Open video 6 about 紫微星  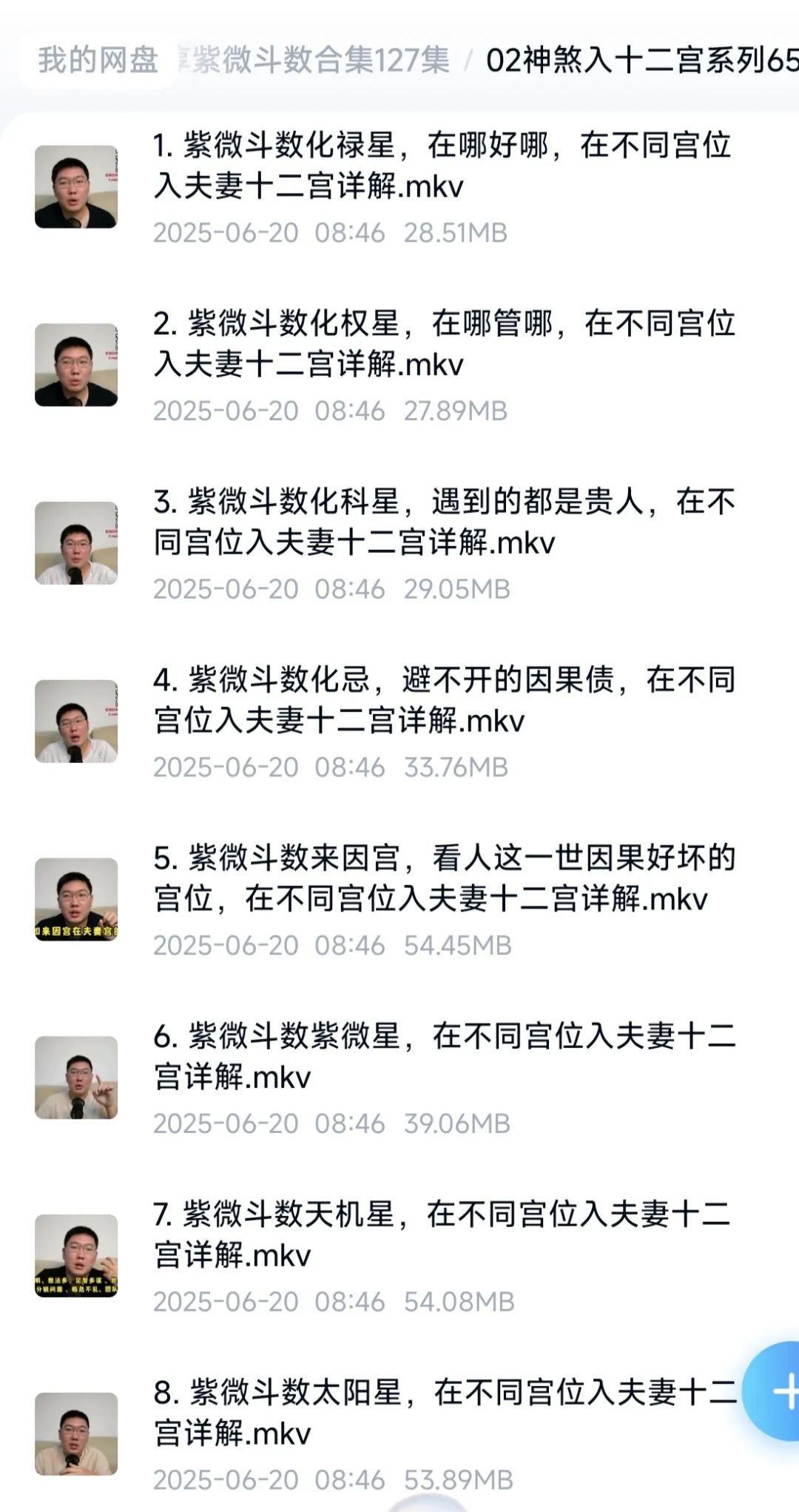[x=442, y=1057]
